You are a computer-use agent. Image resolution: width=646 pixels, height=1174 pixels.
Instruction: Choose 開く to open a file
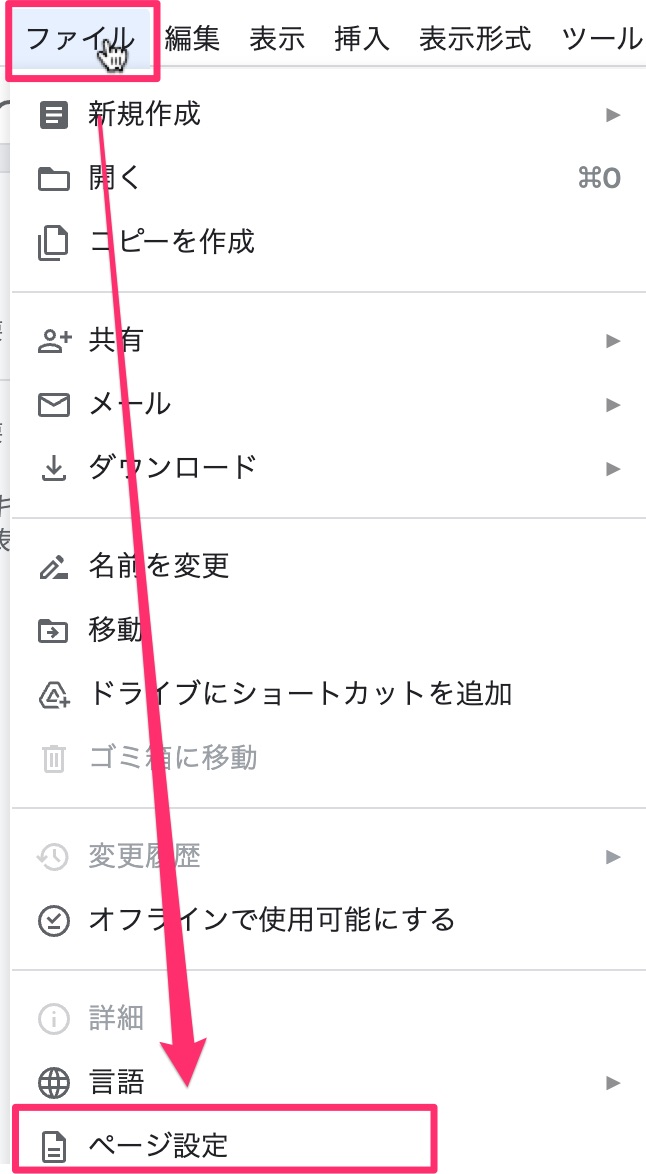tap(328, 178)
